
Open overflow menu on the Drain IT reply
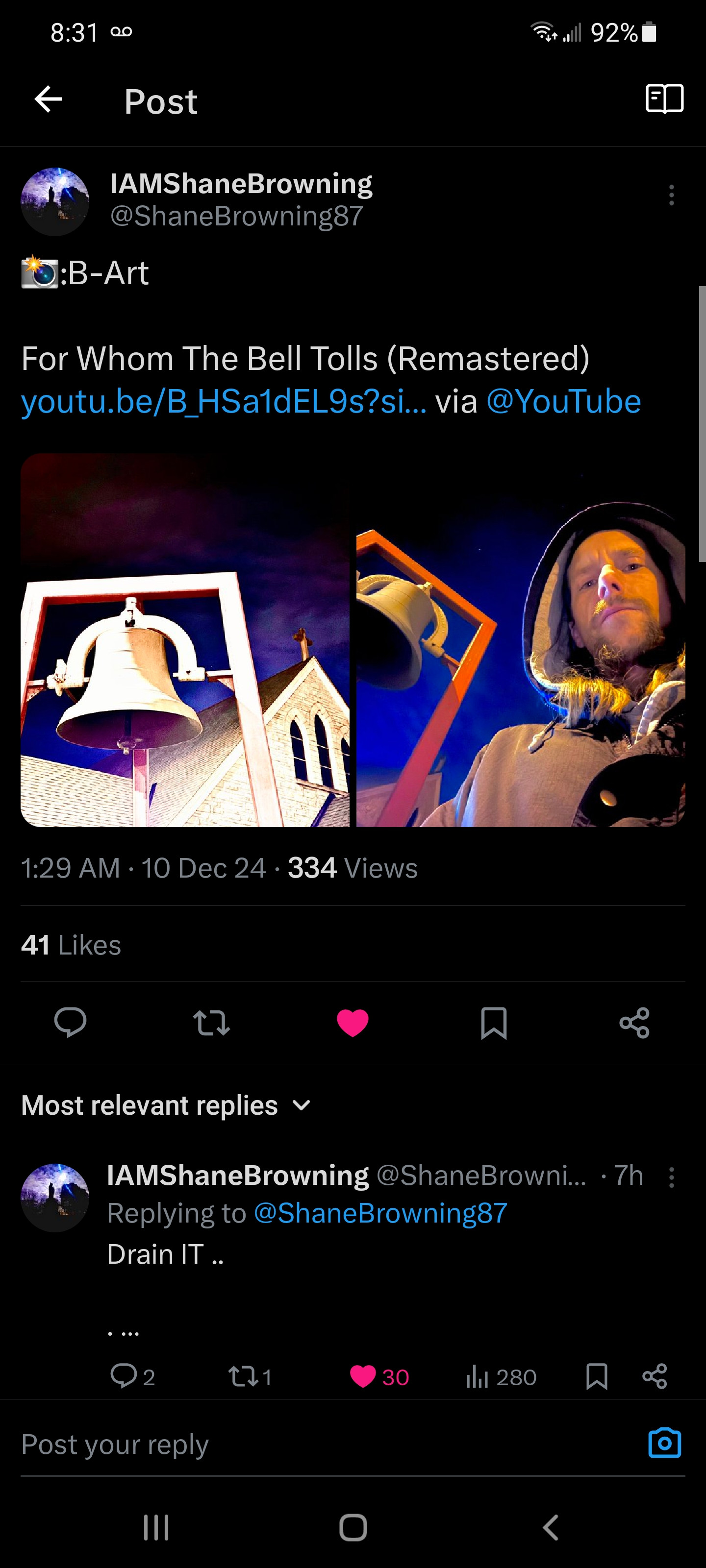click(x=671, y=1177)
